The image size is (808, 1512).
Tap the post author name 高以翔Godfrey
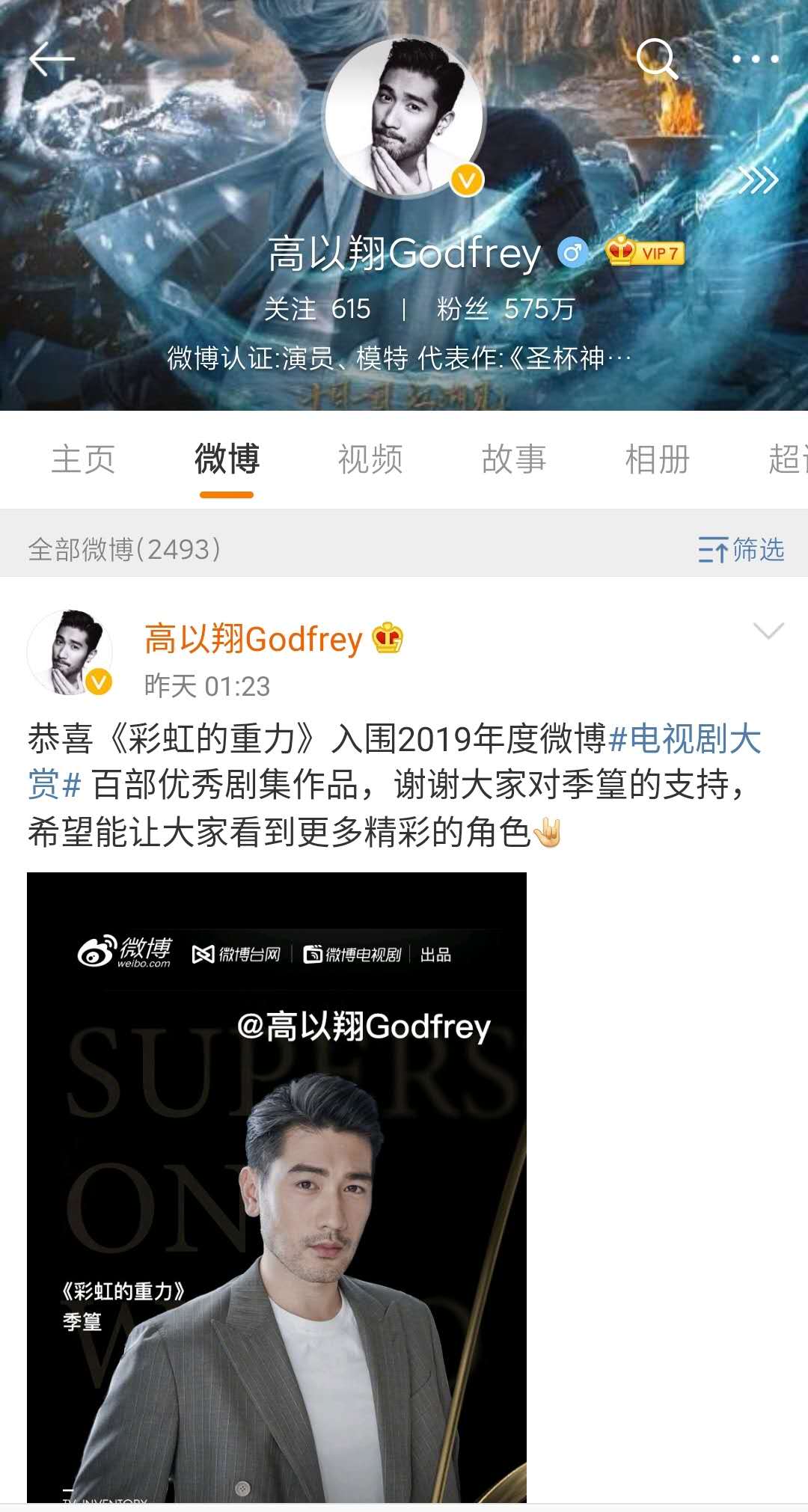pos(254,640)
